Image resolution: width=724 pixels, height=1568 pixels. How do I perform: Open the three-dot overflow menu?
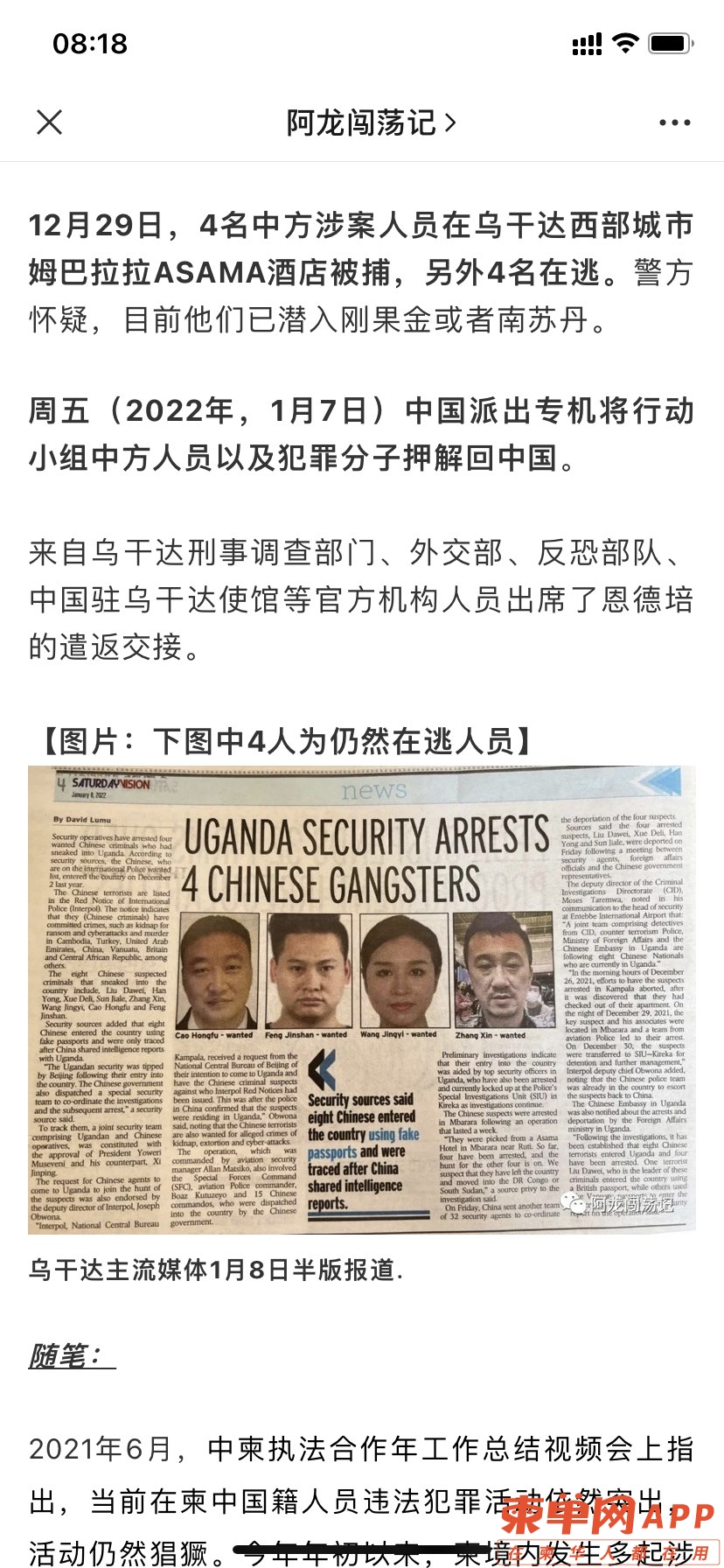coord(674,122)
